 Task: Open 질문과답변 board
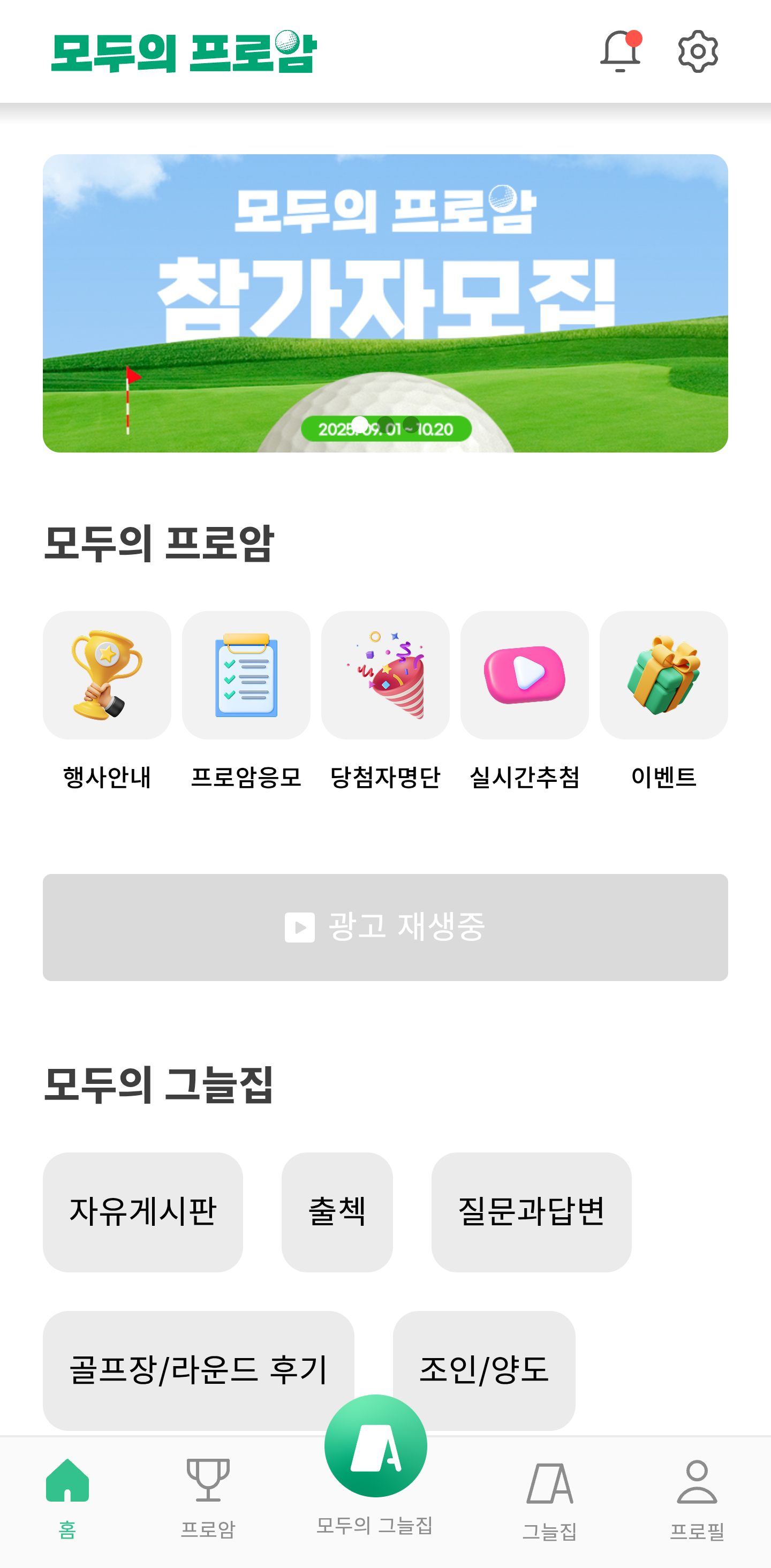coord(531,1211)
